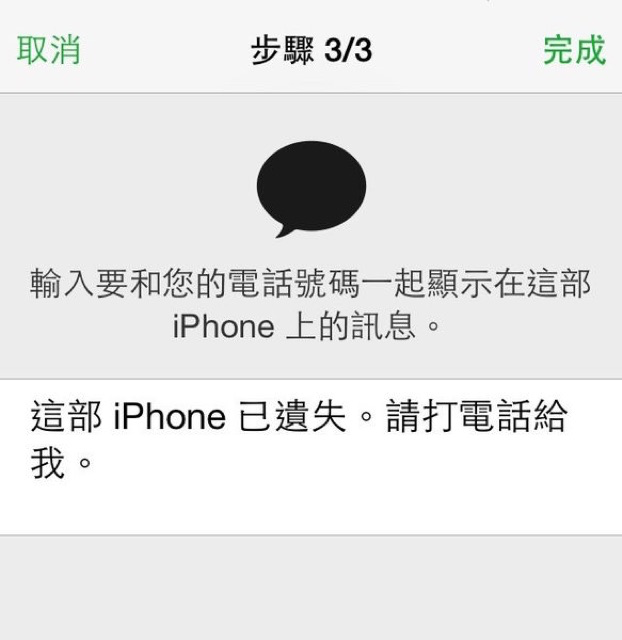The width and height of the screenshot is (622, 640).
Task: Tap 取消 to cancel Lost Mode setup
Action: [48, 50]
